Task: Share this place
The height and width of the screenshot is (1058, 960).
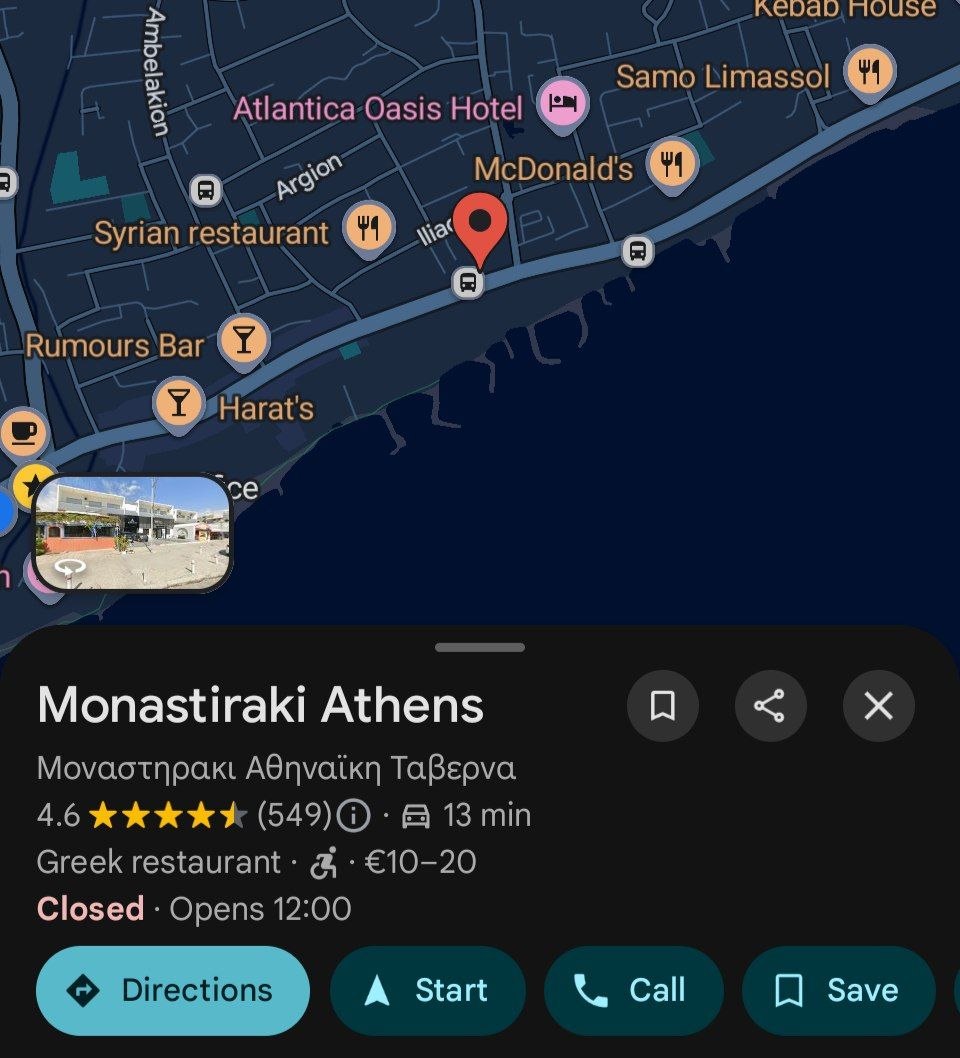Action: [769, 706]
